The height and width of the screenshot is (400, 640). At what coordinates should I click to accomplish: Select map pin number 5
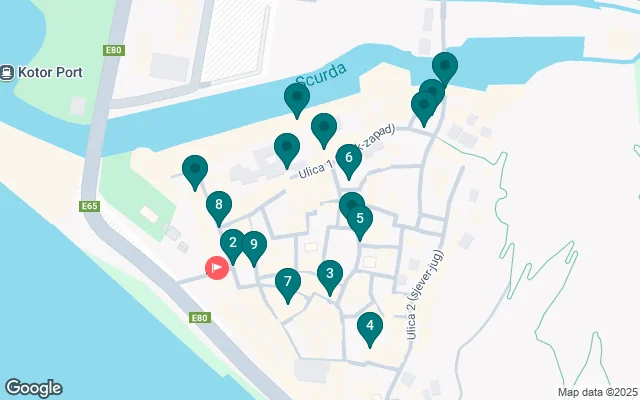coord(360,219)
